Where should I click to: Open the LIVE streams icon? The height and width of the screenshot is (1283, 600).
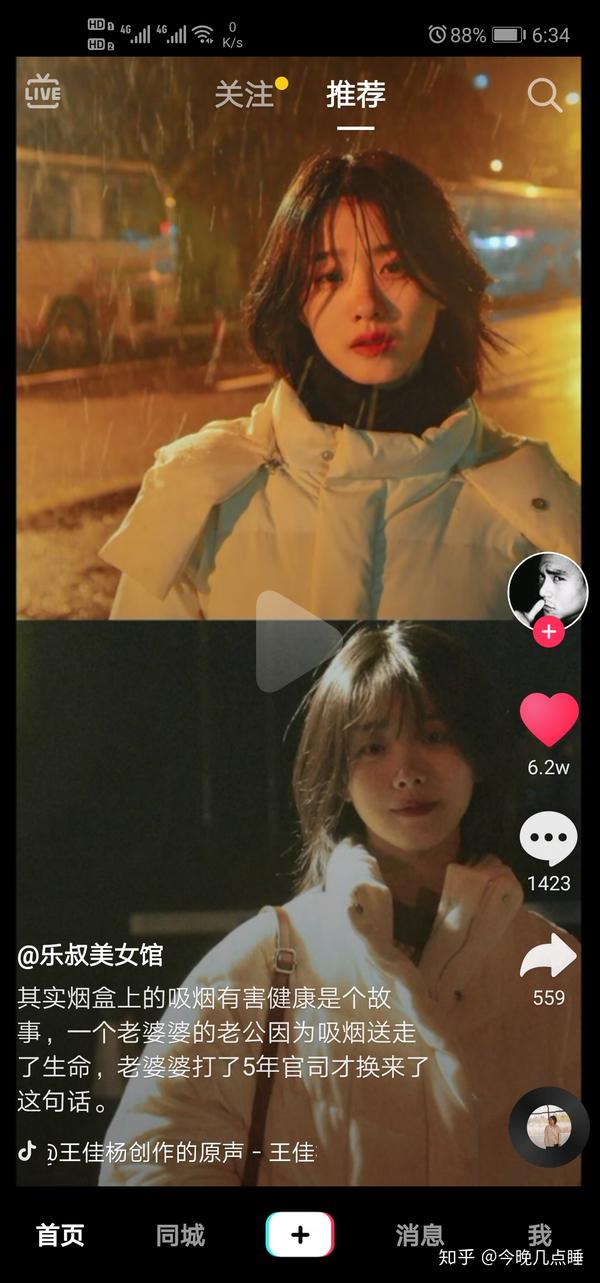click(43, 92)
